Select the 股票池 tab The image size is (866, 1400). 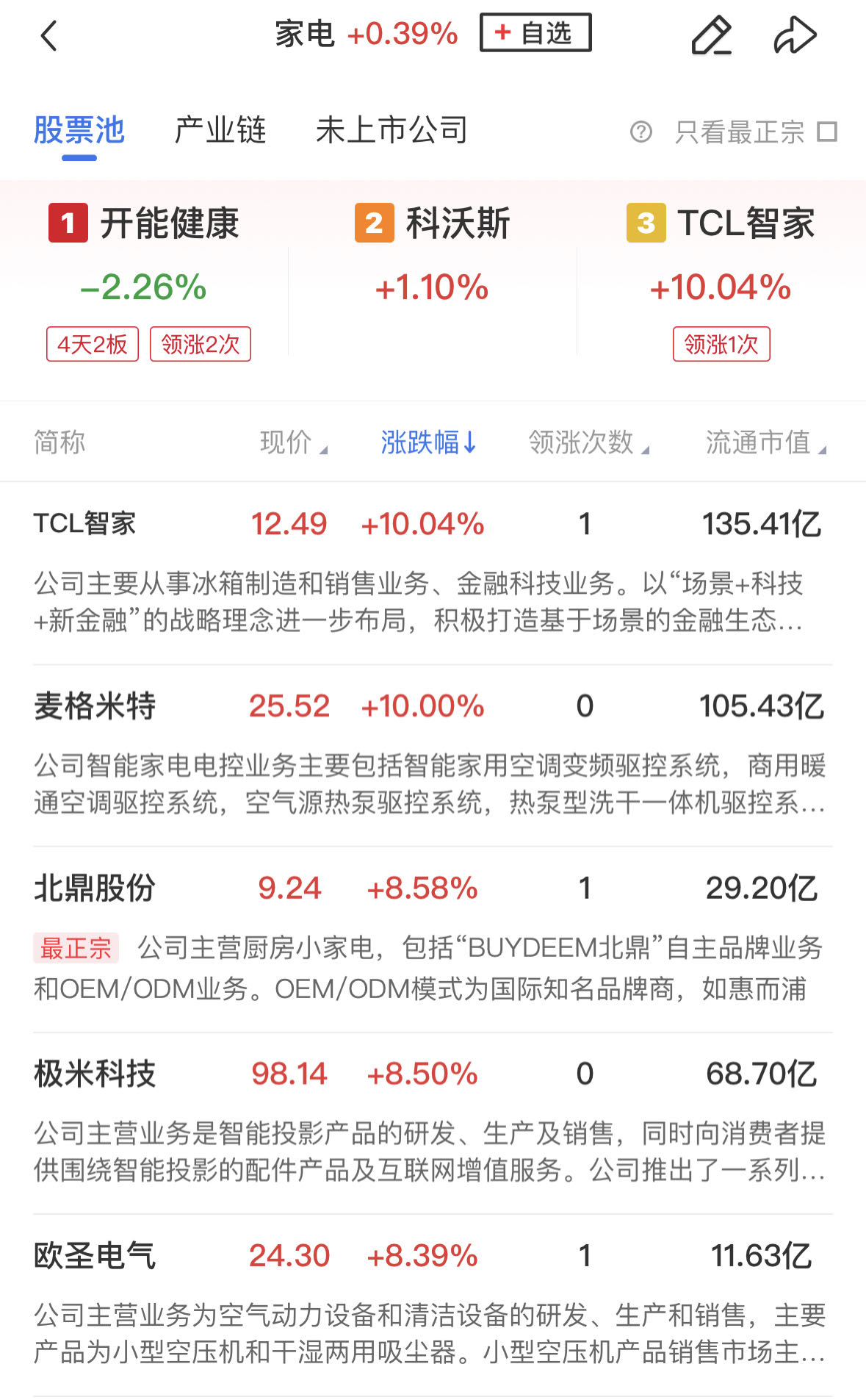pyautogui.click(x=79, y=131)
